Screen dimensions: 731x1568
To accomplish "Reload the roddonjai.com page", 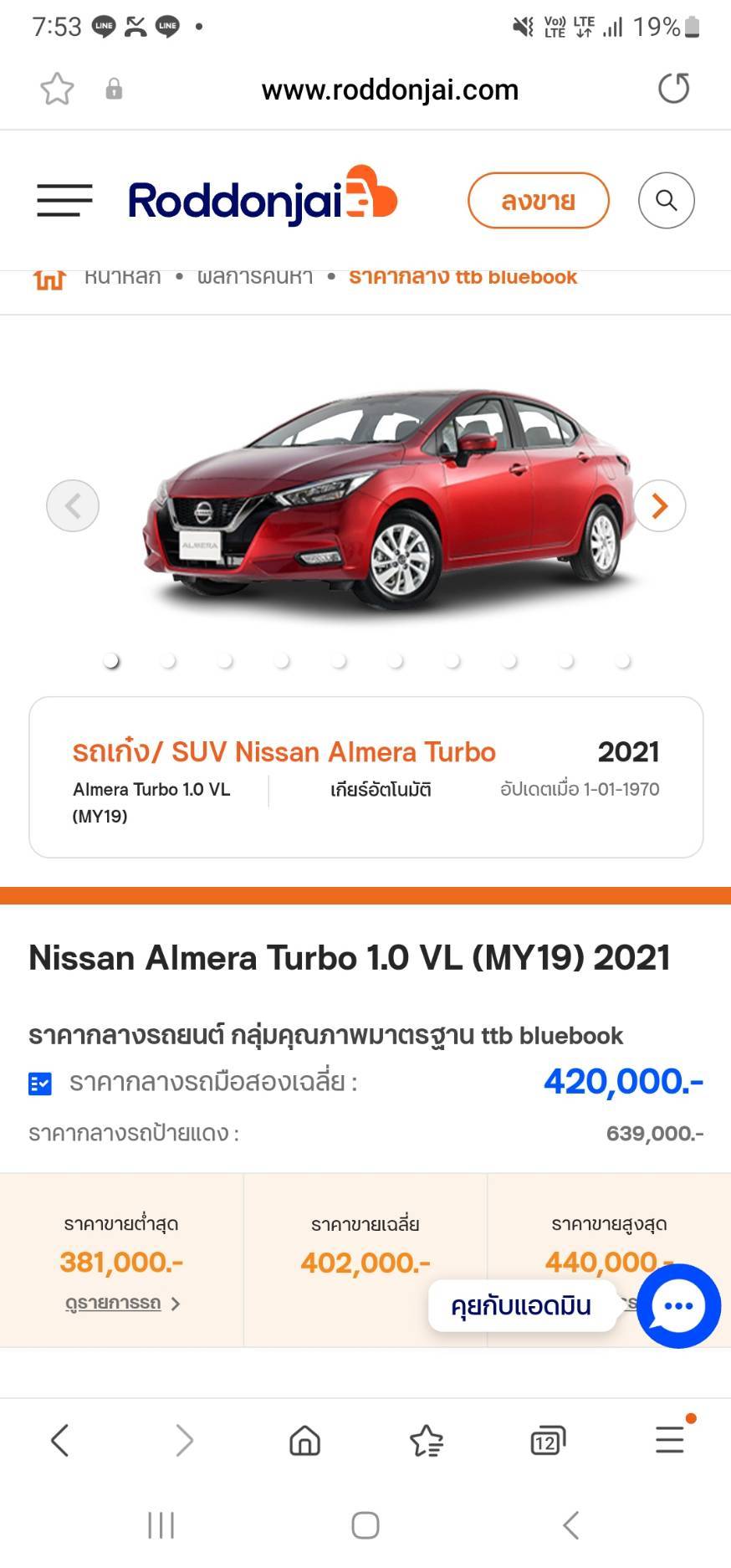I will 673,89.
